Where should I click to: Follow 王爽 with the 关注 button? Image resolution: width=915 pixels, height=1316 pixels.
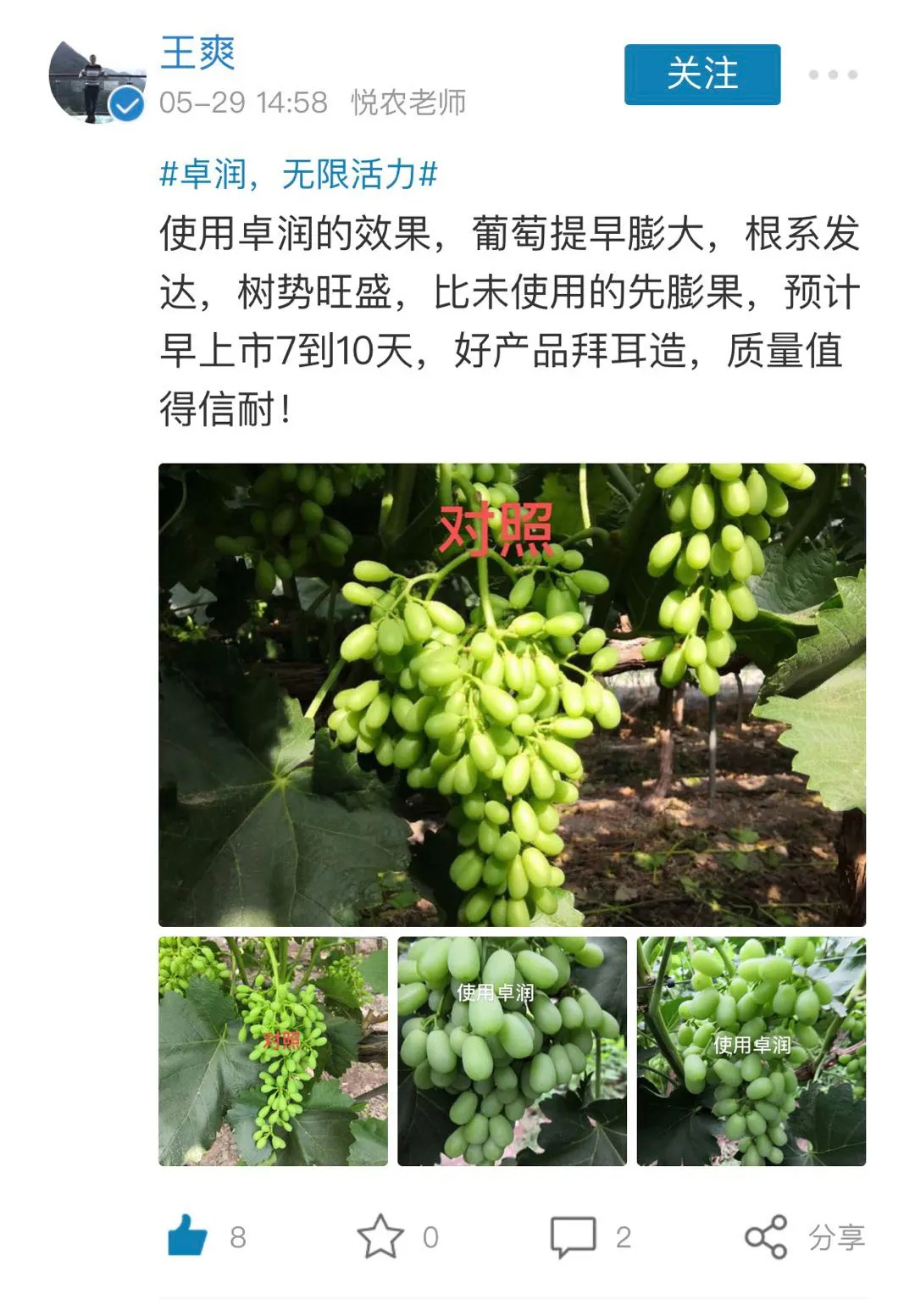pos(701,75)
